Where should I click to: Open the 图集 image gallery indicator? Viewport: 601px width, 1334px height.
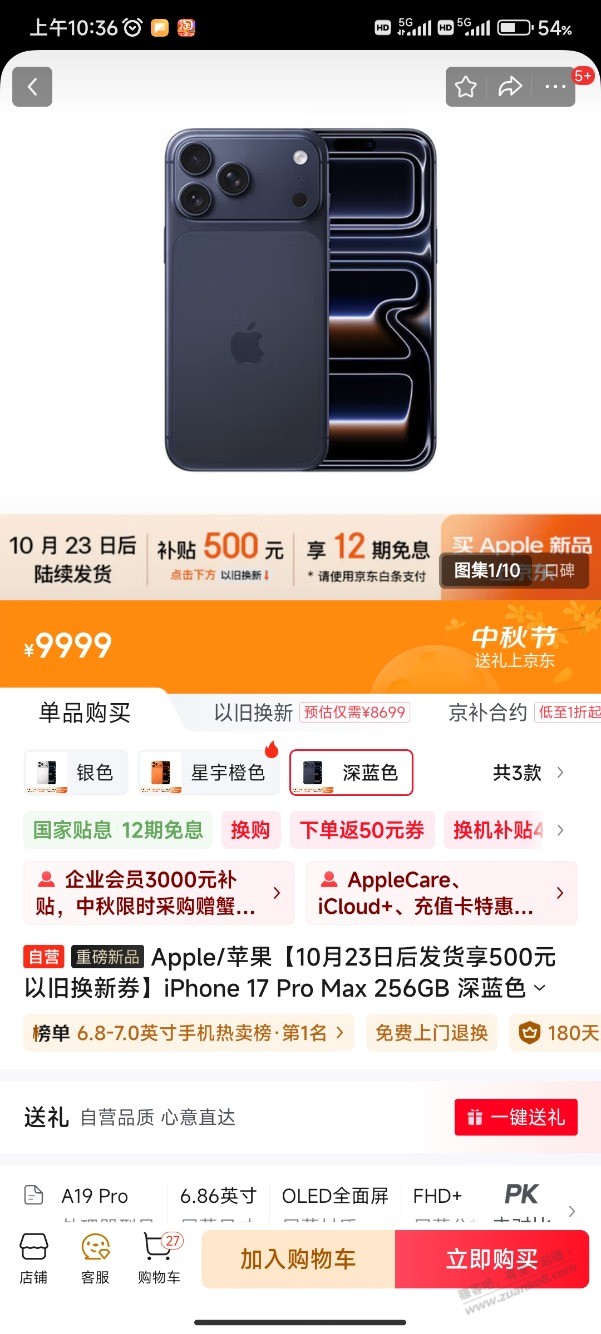[x=487, y=571]
